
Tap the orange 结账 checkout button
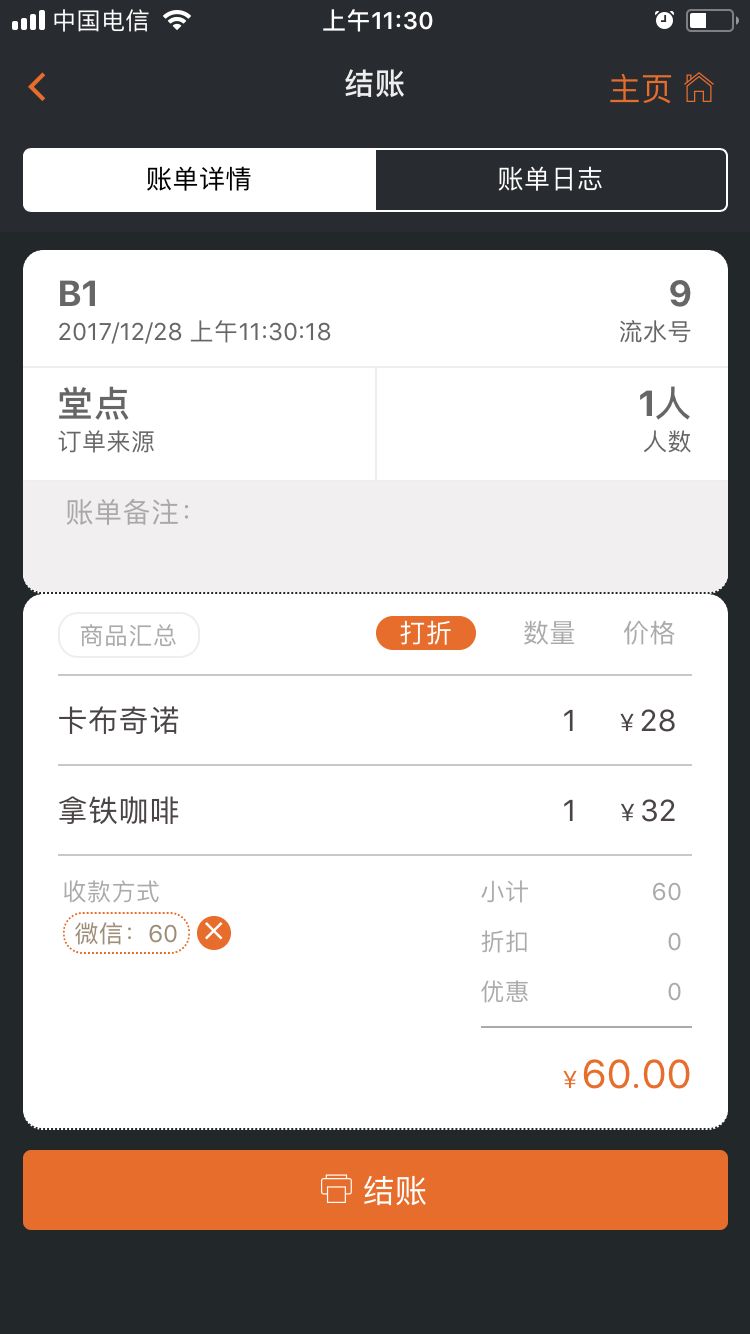click(375, 1190)
